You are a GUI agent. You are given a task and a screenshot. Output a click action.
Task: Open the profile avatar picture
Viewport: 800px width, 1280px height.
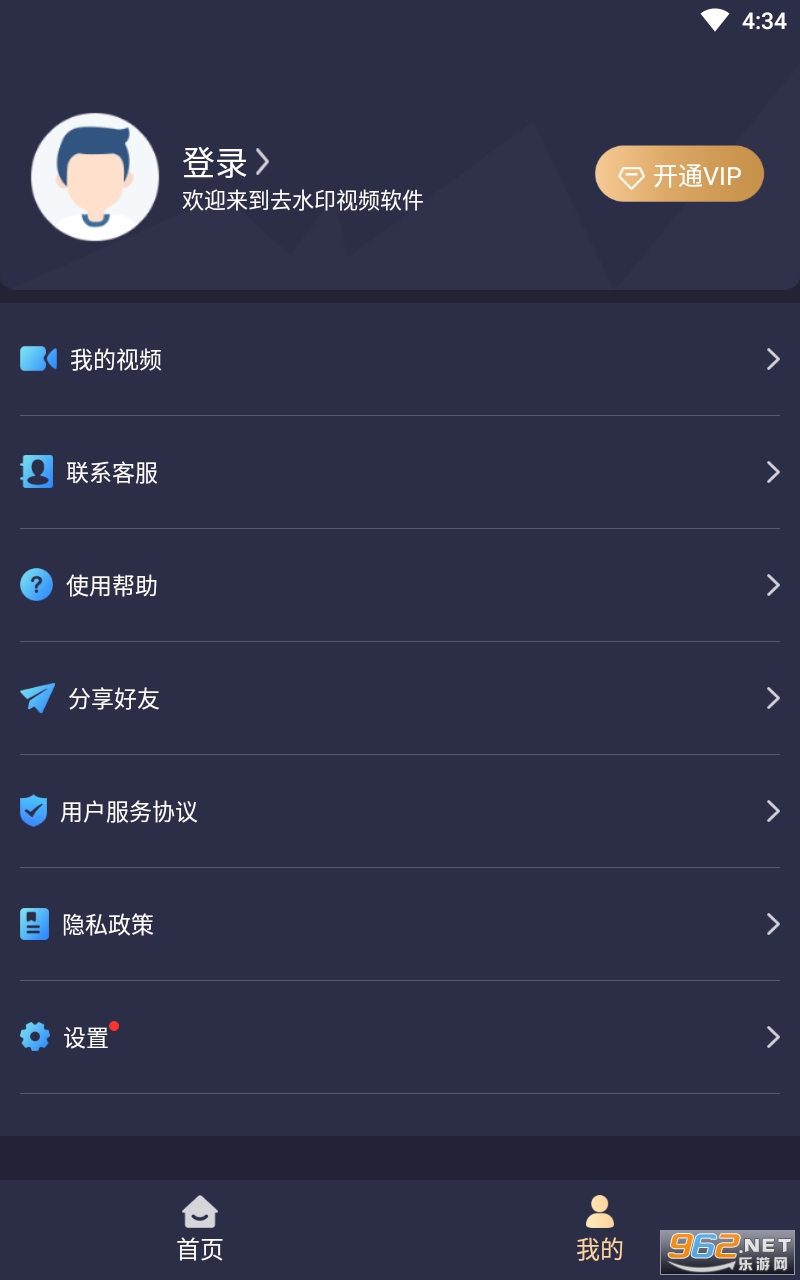pos(95,177)
